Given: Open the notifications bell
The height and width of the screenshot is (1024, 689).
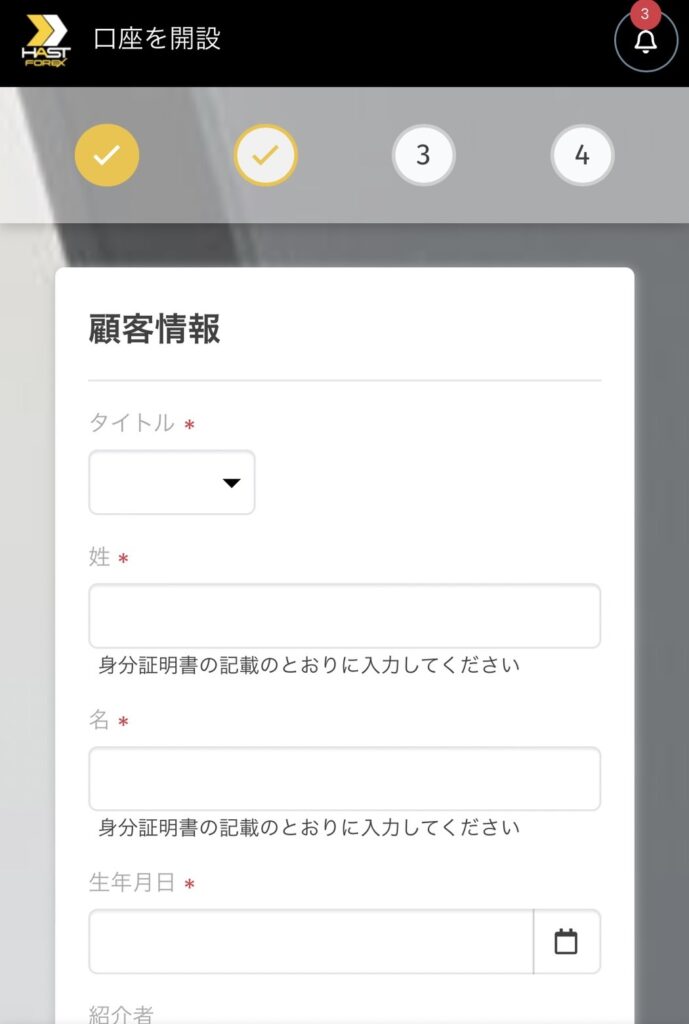Looking at the screenshot, I should click(x=646, y=42).
